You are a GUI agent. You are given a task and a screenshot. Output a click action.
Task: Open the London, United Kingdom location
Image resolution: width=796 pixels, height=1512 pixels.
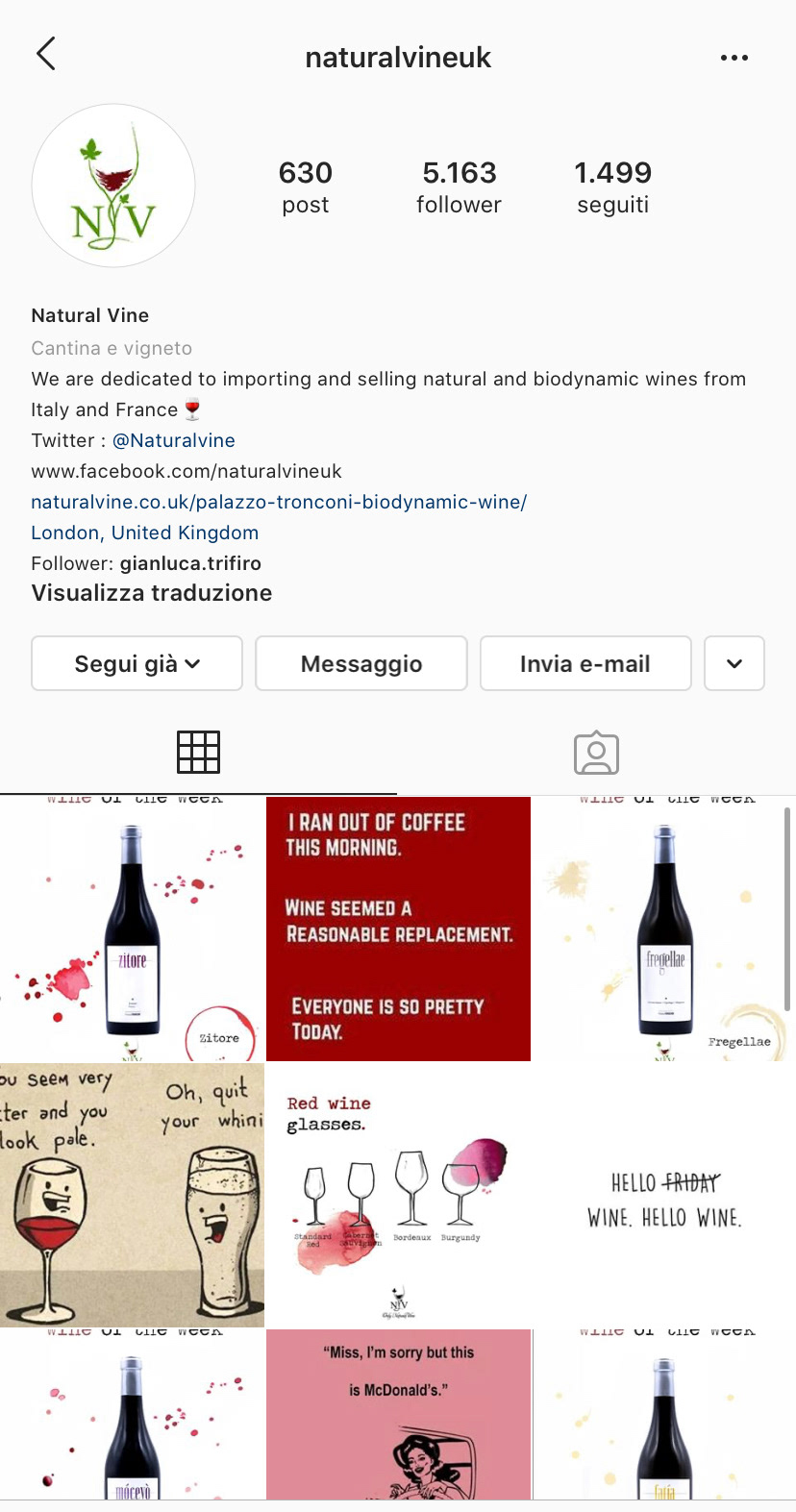pyautogui.click(x=144, y=533)
